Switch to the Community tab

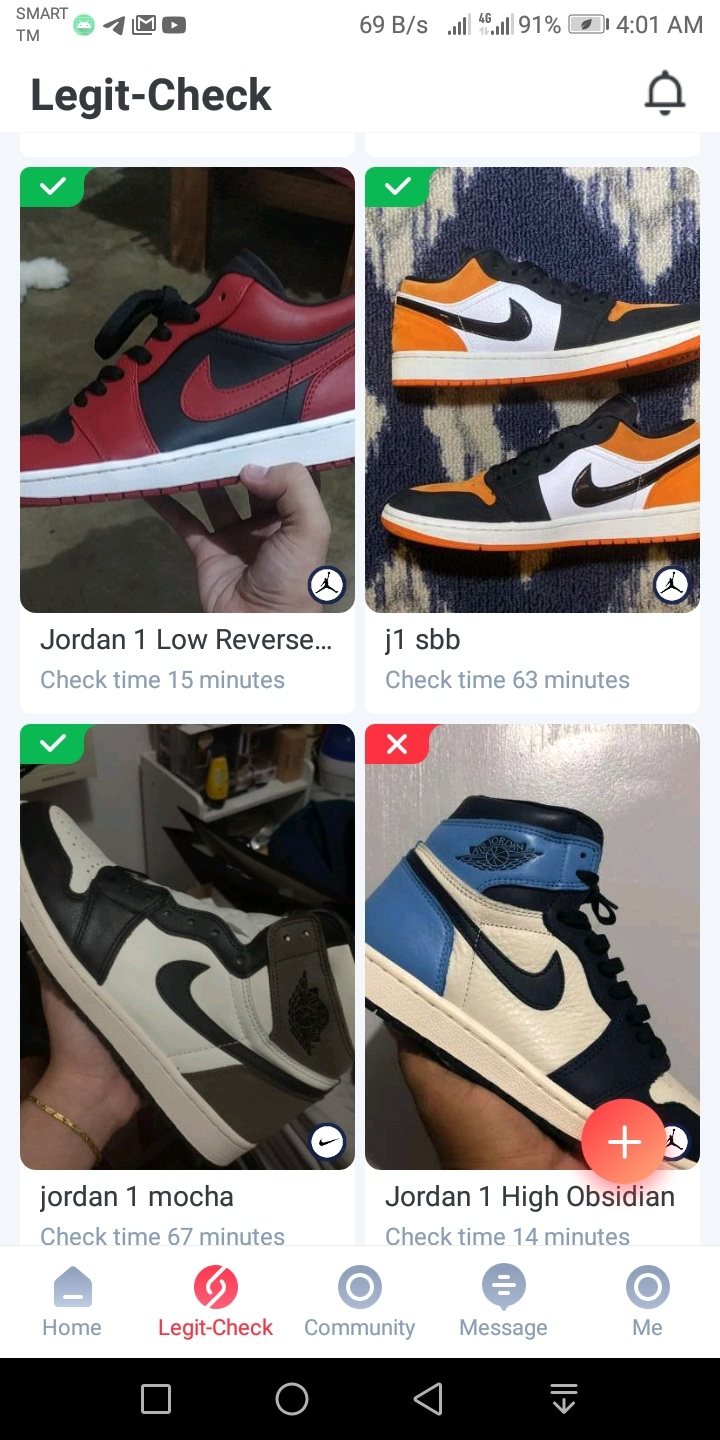tap(359, 1300)
